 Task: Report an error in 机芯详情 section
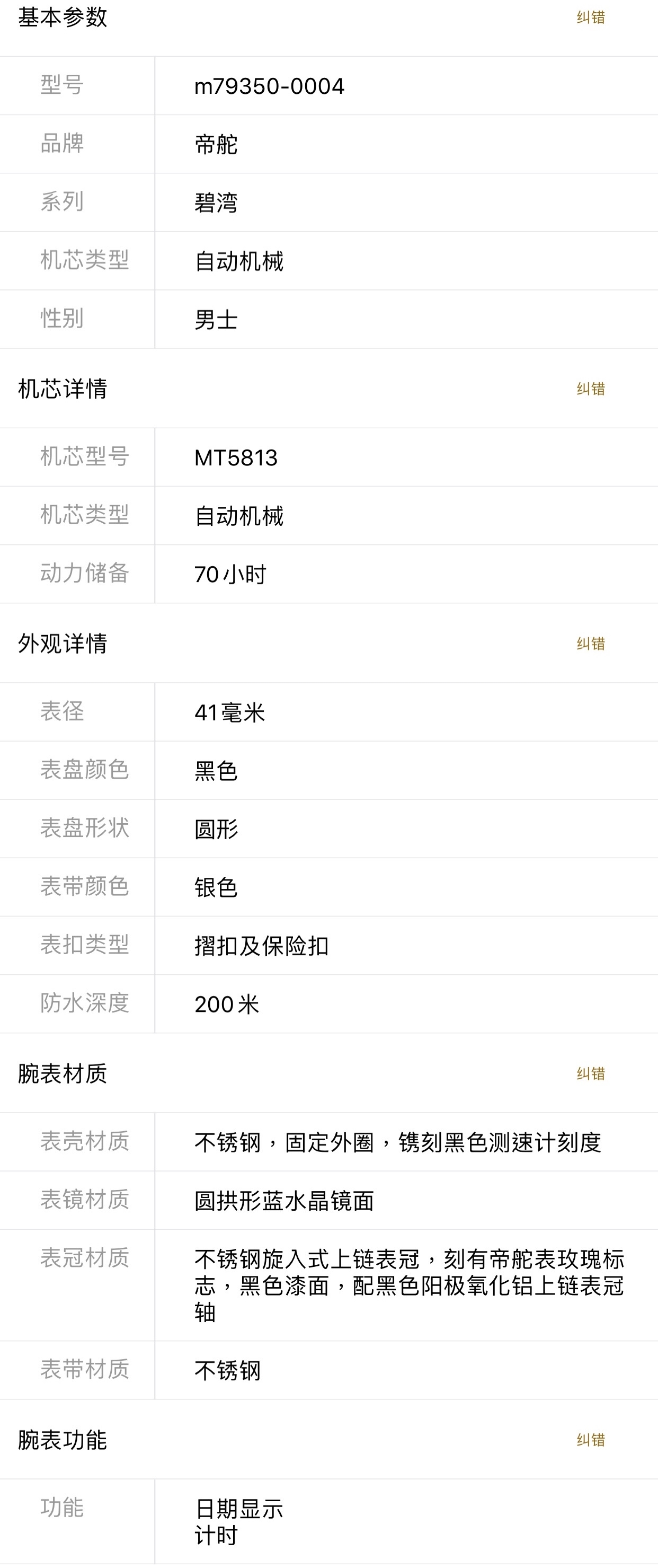click(591, 389)
